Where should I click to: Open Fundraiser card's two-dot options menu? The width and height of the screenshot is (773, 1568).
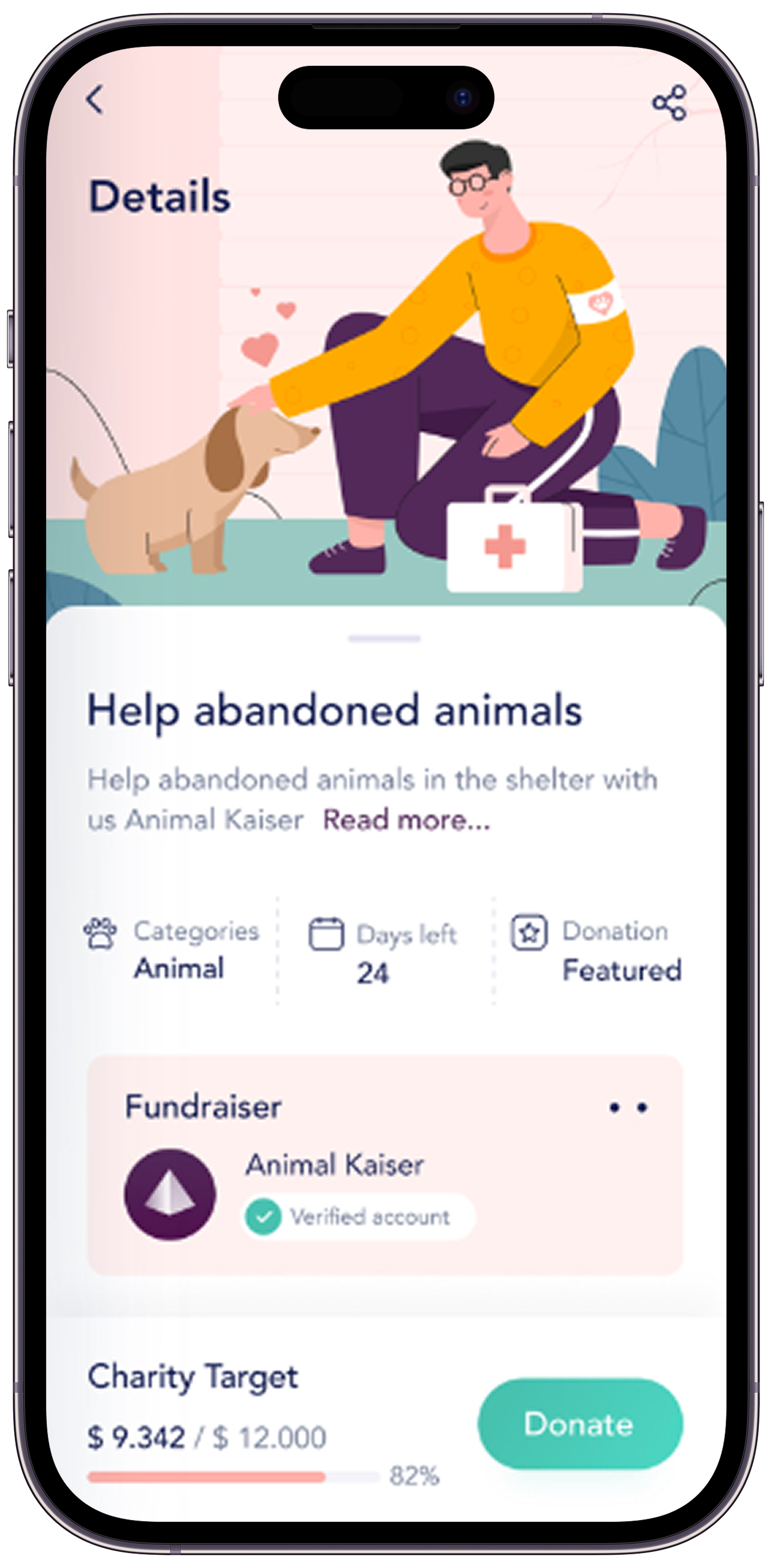(628, 1107)
